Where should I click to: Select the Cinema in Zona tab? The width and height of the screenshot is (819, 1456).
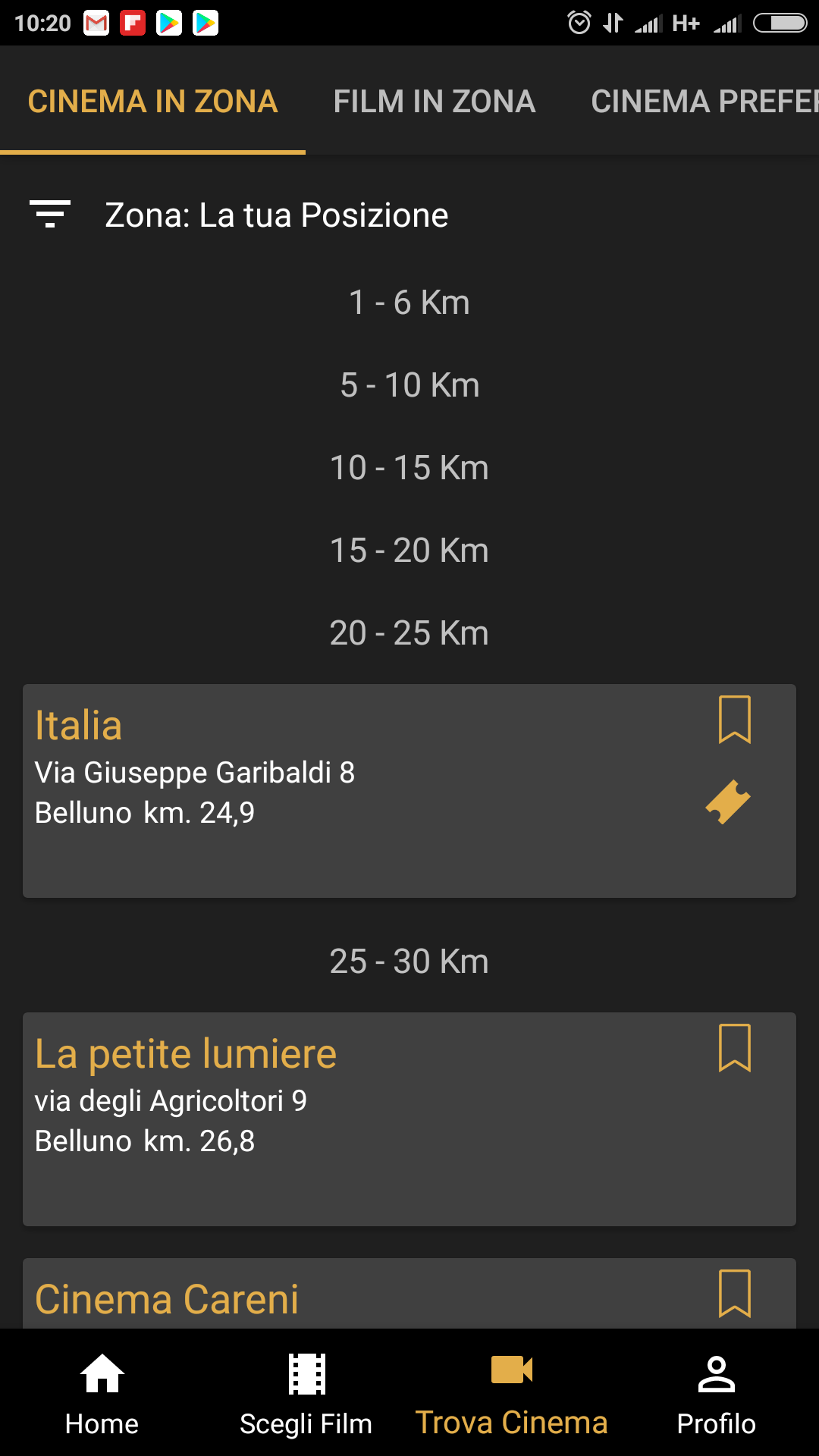coord(152,102)
